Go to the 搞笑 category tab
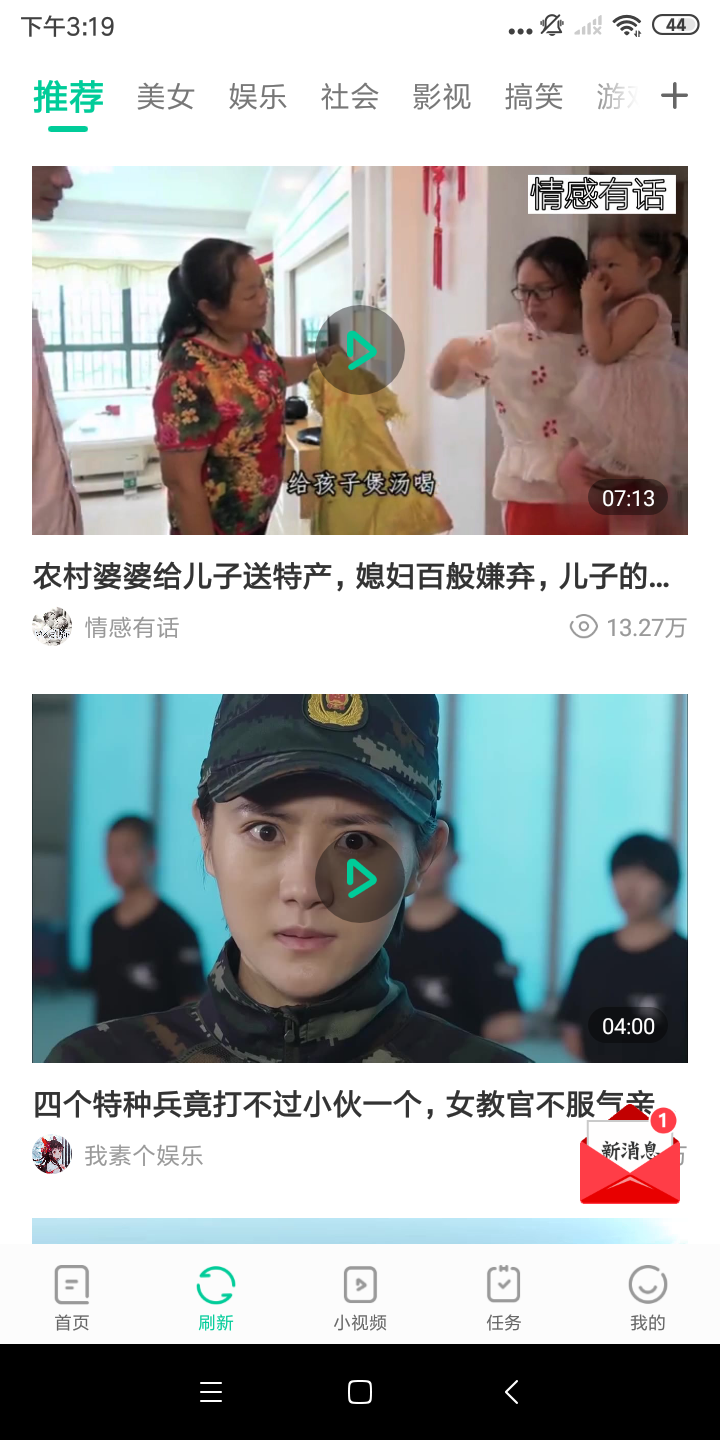 click(533, 97)
